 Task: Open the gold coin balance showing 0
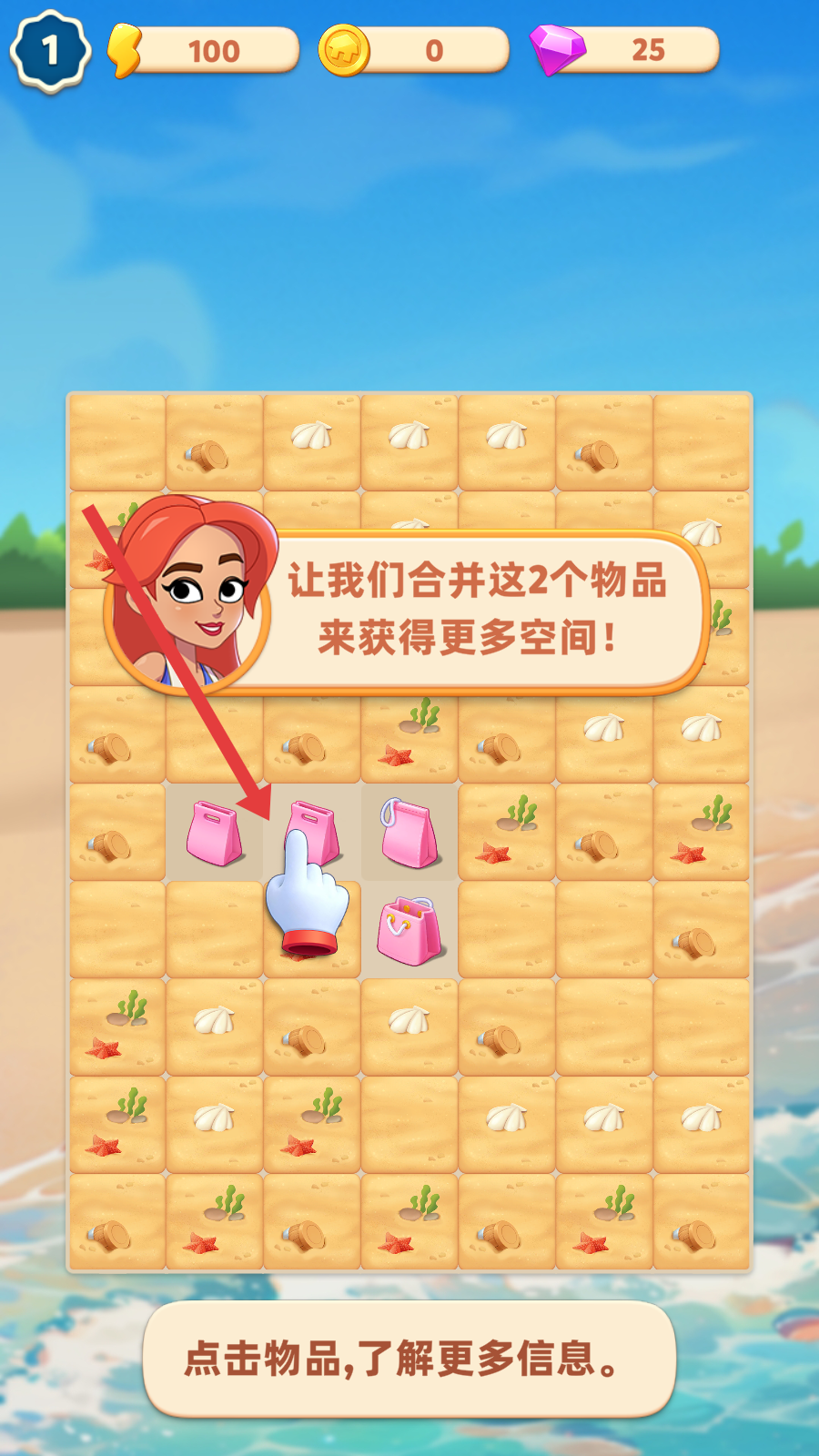416,50
